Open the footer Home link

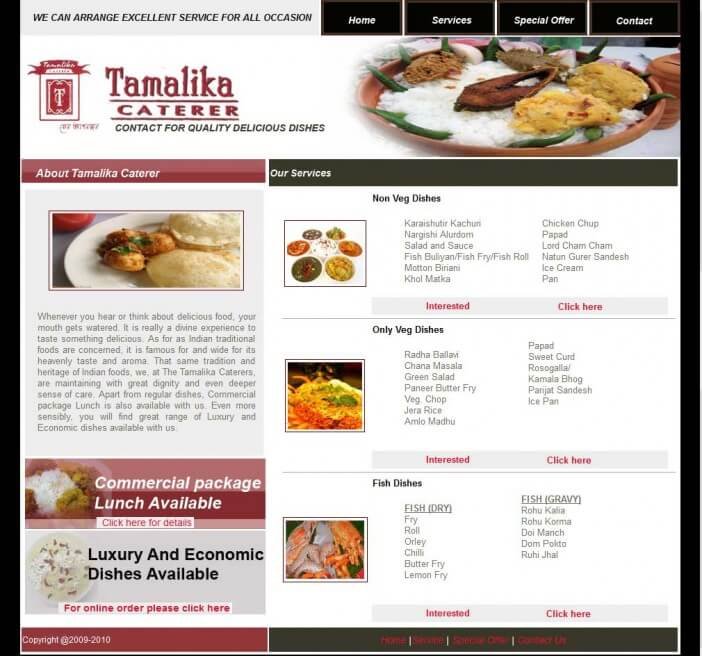click(393, 640)
